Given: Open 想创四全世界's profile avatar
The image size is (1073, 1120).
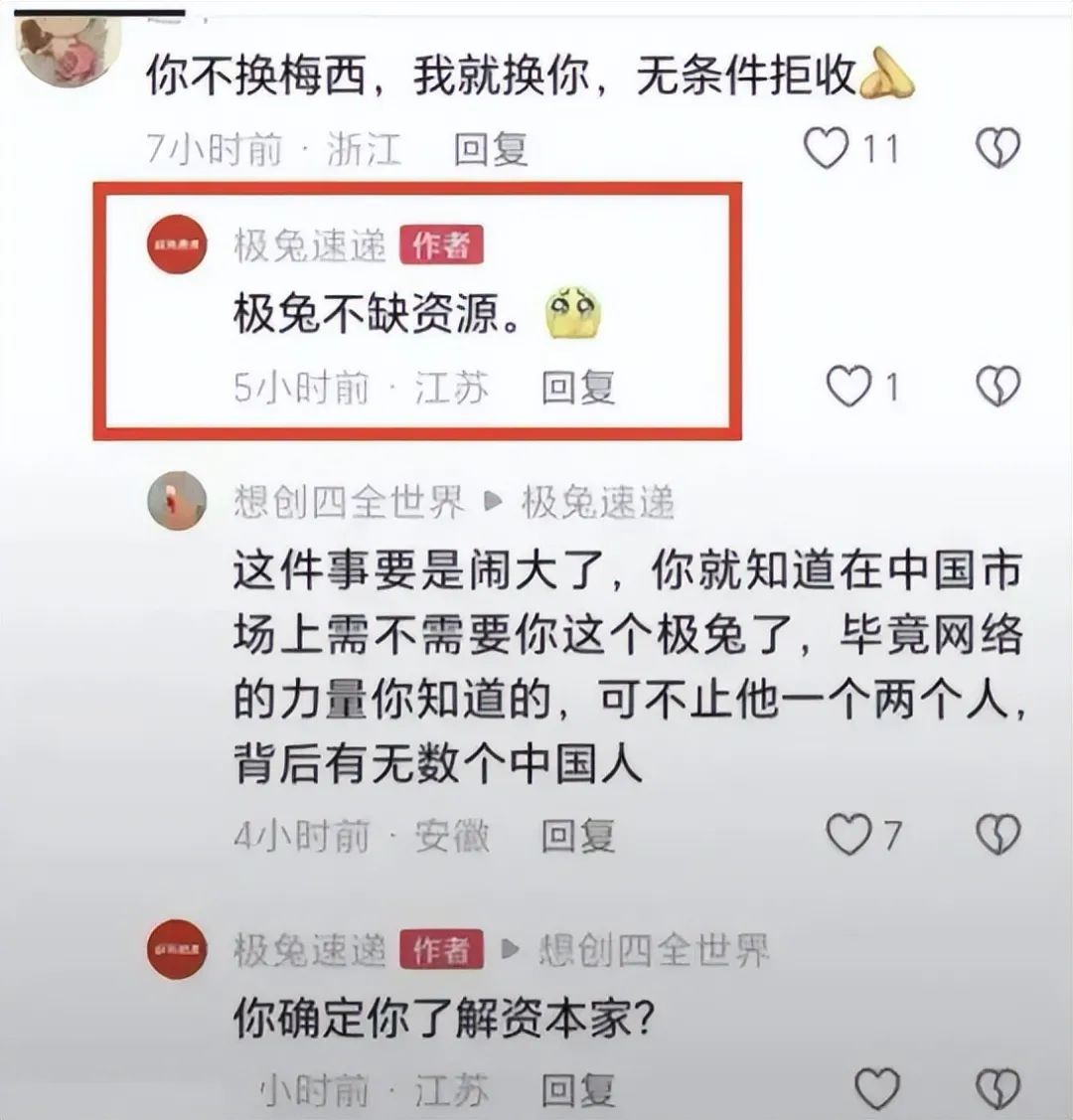Looking at the screenshot, I should (x=176, y=502).
